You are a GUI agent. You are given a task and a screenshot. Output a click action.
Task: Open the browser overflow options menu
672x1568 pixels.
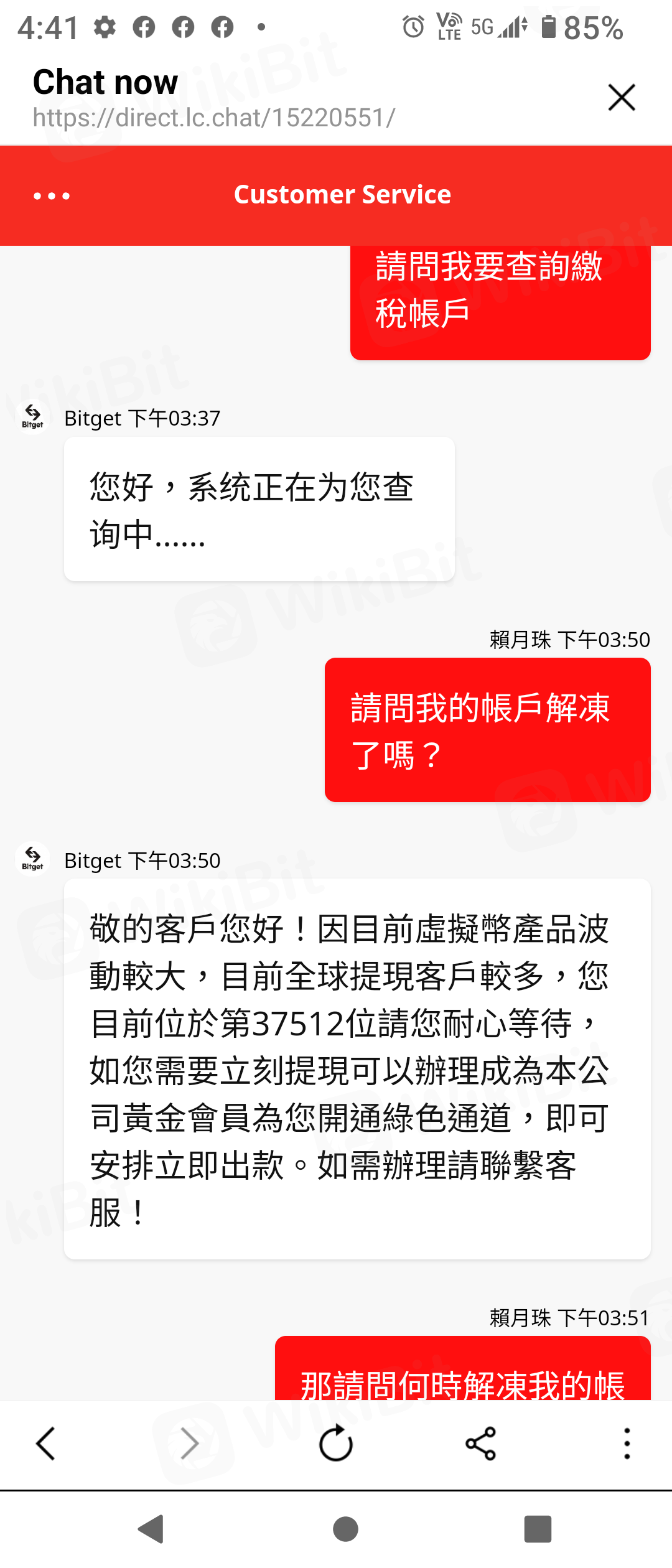point(627,1443)
